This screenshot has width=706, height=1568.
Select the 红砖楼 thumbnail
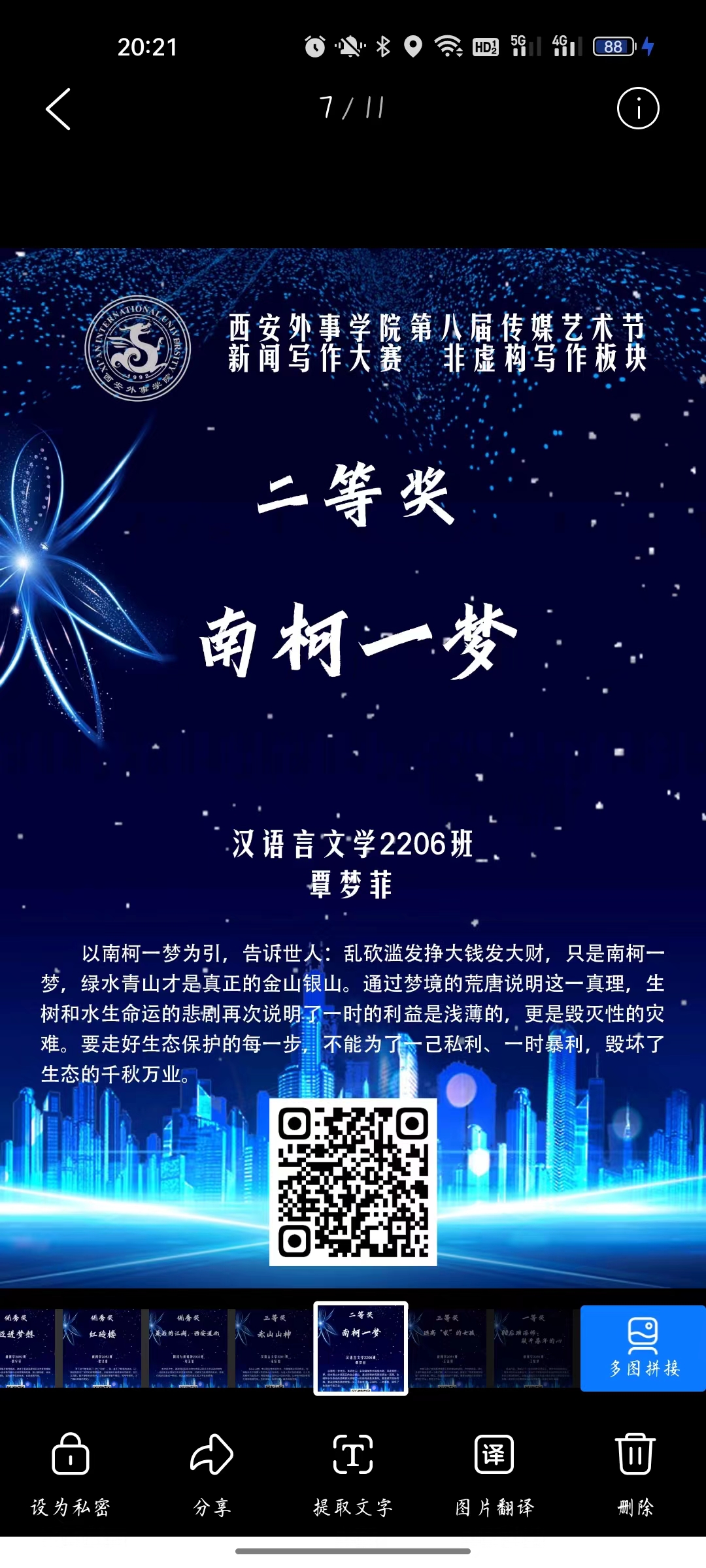(x=101, y=1348)
